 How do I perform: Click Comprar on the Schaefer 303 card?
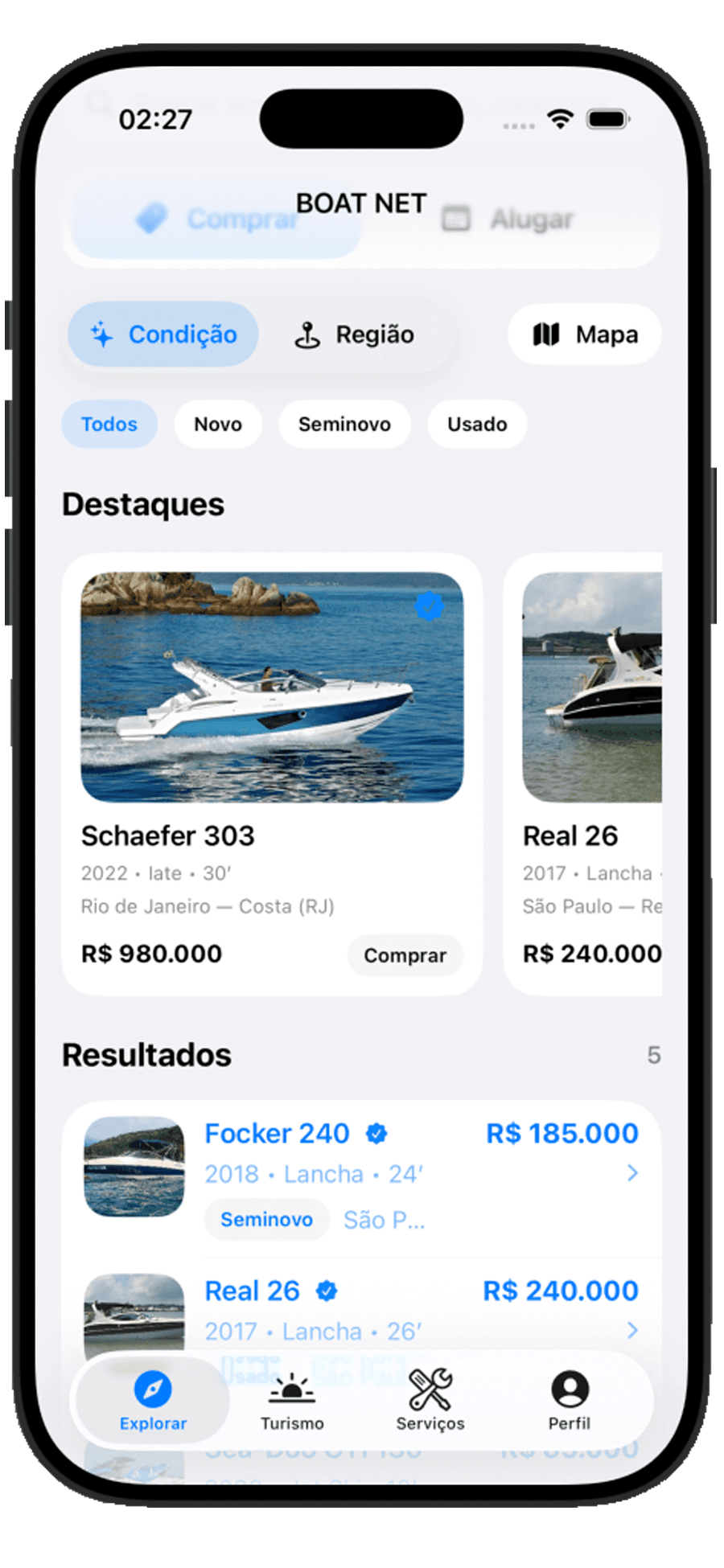[x=405, y=955]
